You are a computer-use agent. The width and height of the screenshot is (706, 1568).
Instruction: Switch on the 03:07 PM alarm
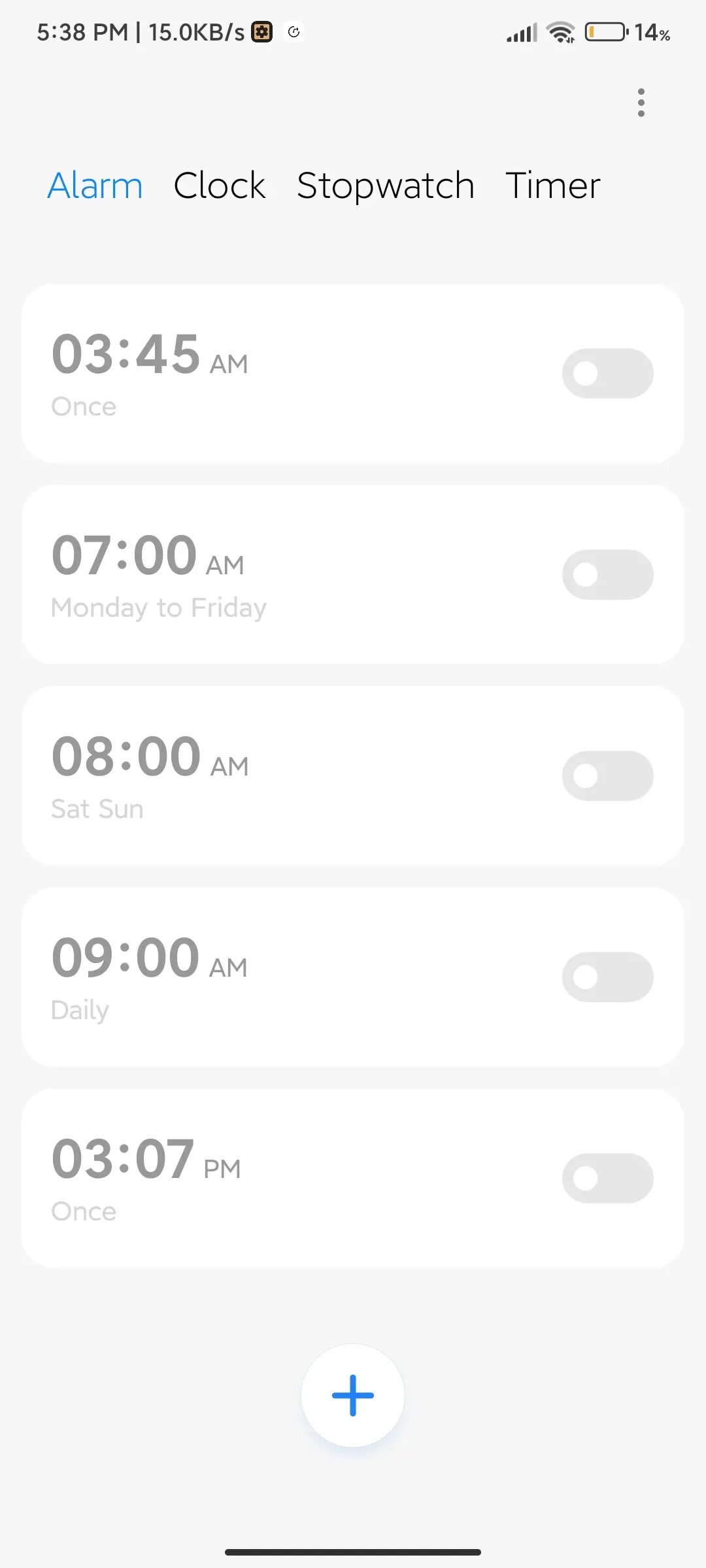(x=608, y=1178)
